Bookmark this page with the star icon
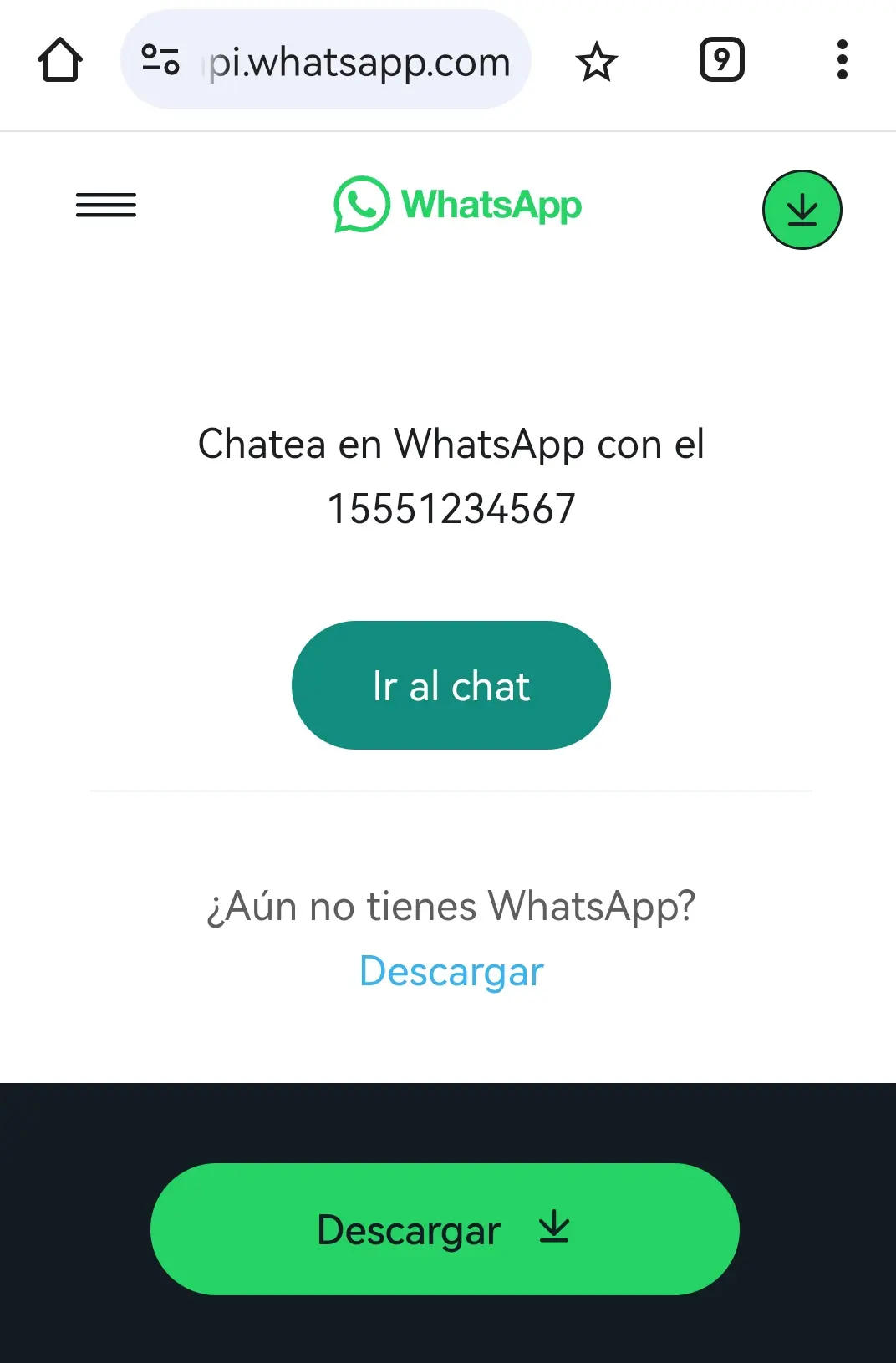This screenshot has height=1363, width=896. point(598,59)
